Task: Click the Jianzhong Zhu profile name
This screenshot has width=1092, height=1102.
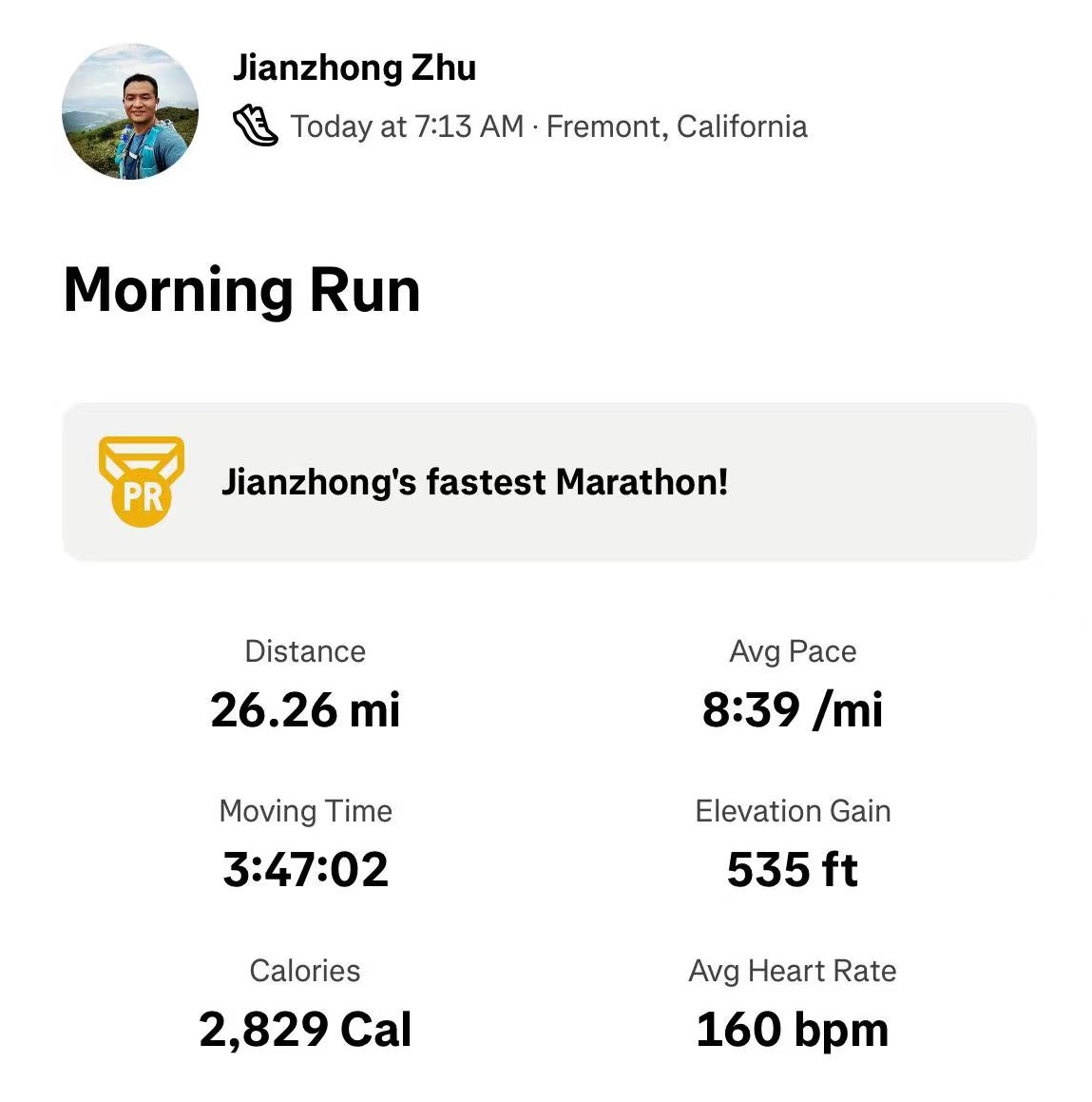Action: 354,67
